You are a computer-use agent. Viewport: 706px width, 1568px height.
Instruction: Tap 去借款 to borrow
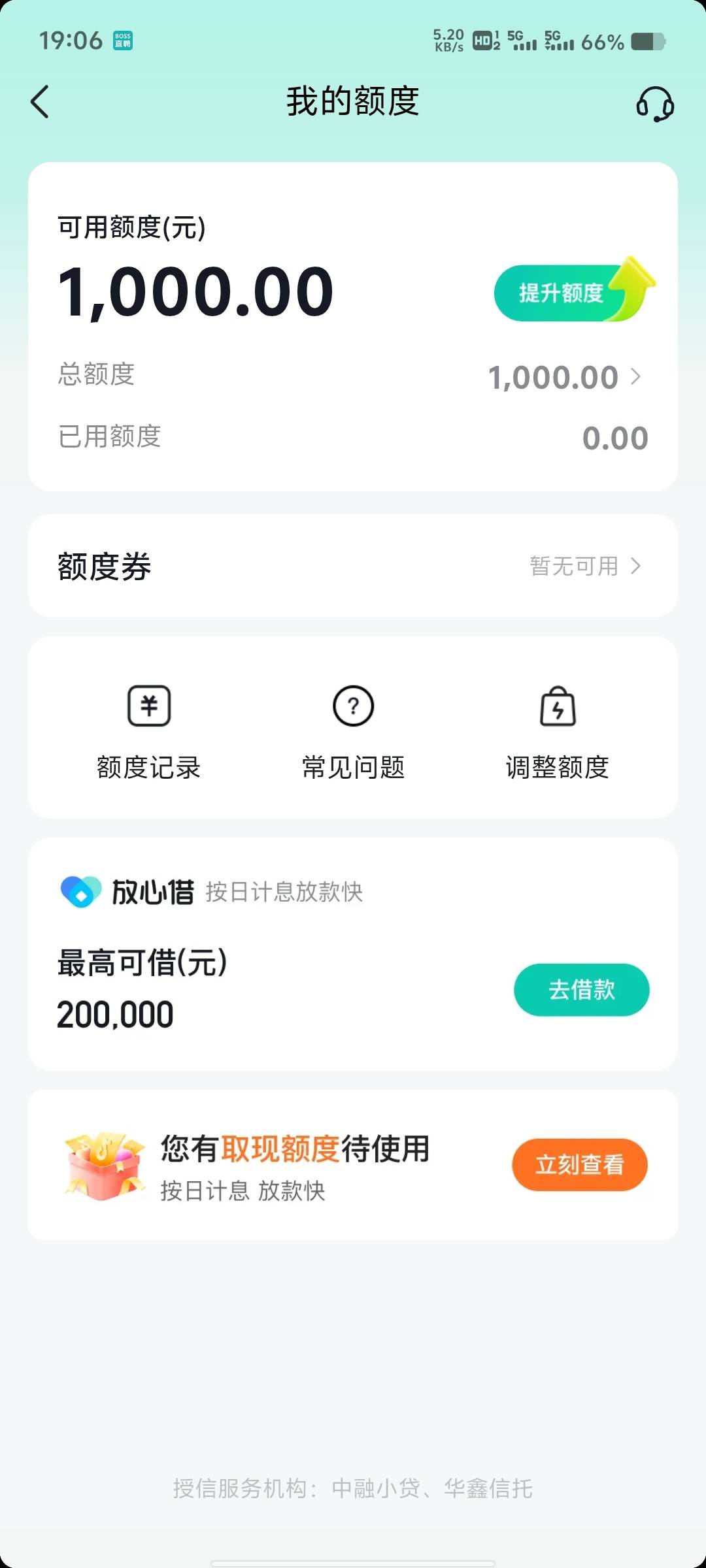(x=581, y=990)
